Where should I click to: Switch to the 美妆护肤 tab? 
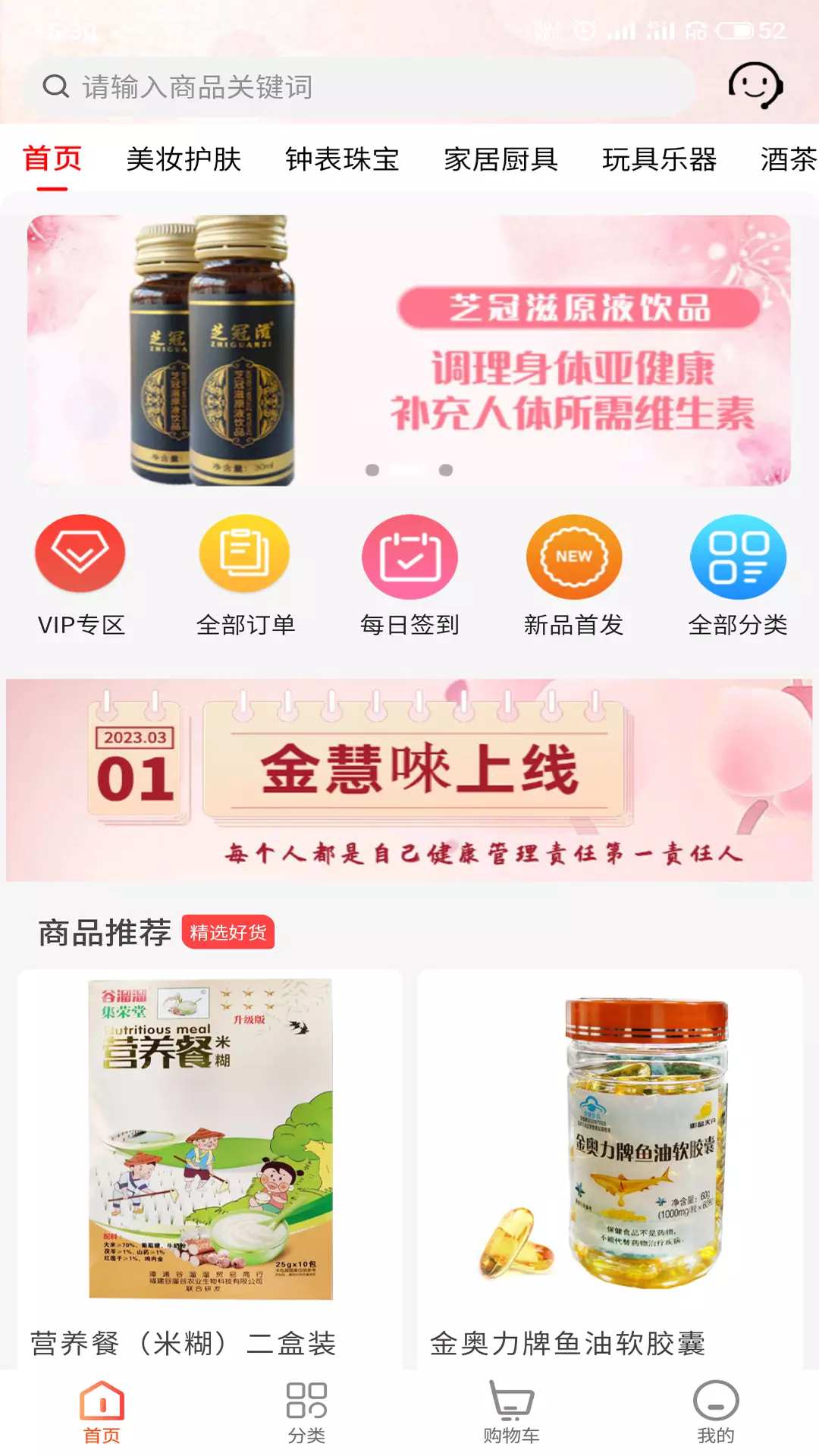point(184,159)
